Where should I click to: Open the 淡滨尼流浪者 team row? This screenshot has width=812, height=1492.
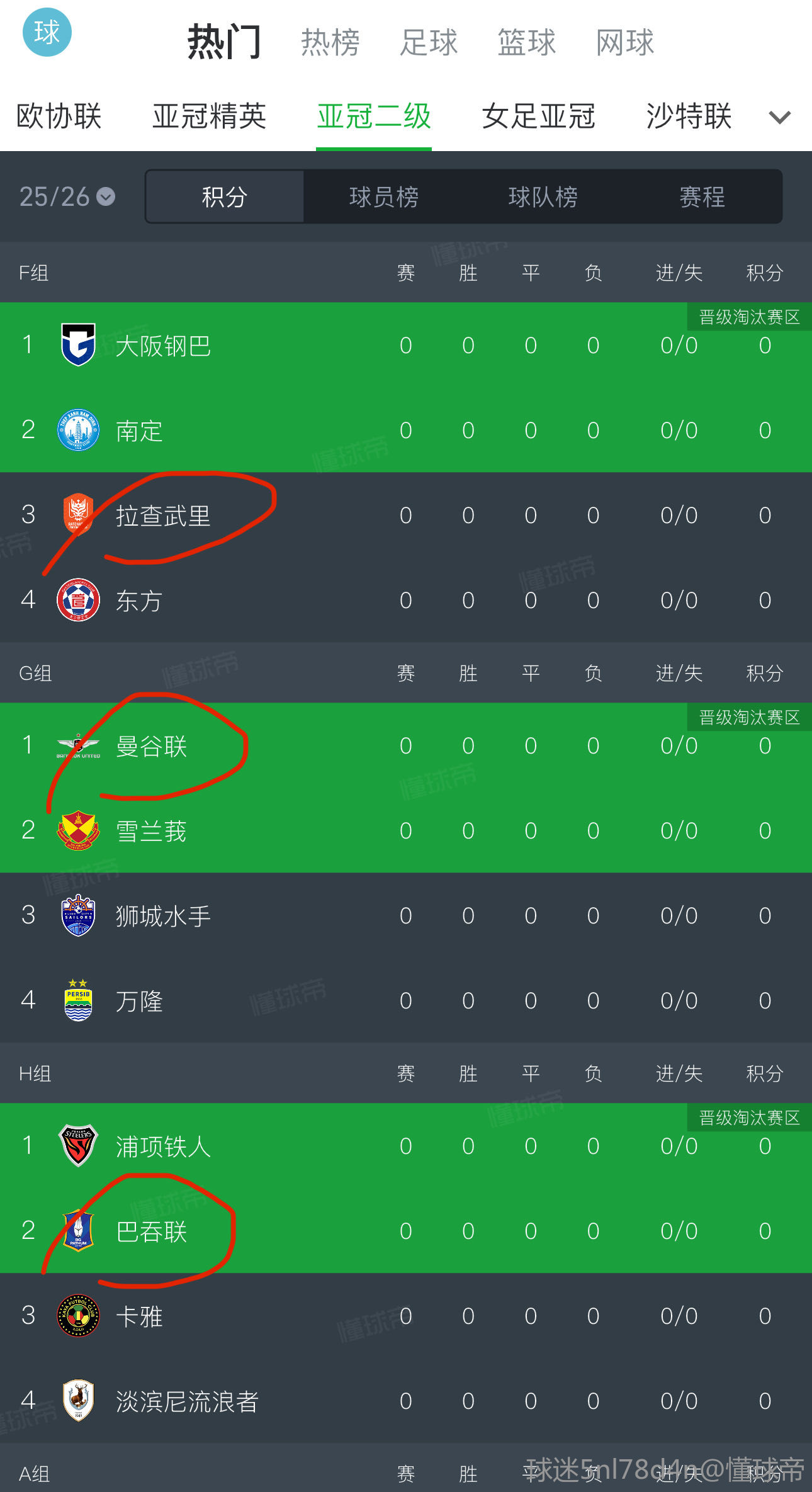click(187, 1401)
